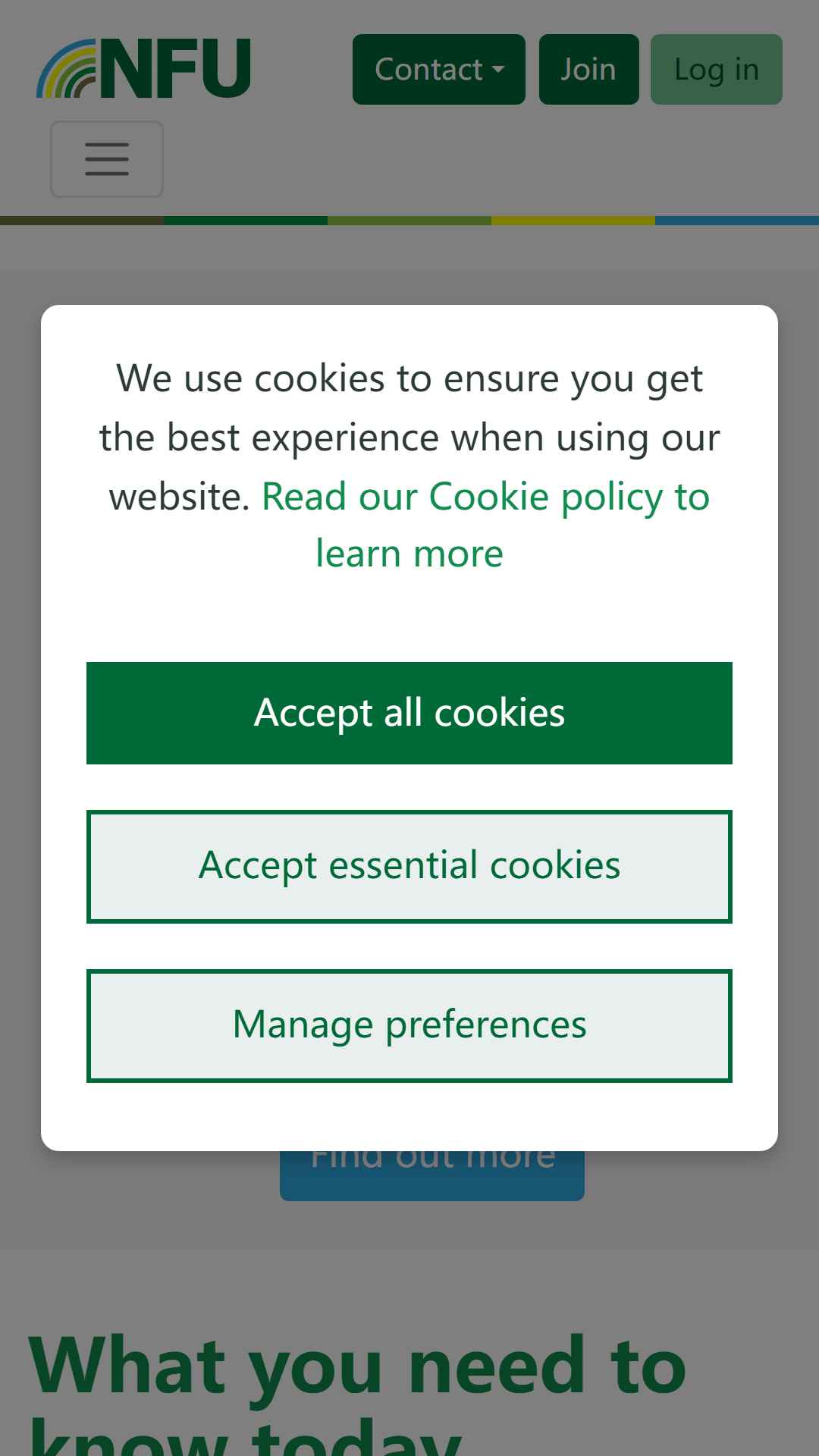Expand the Contact dropdown
The image size is (819, 1456).
pos(439,70)
